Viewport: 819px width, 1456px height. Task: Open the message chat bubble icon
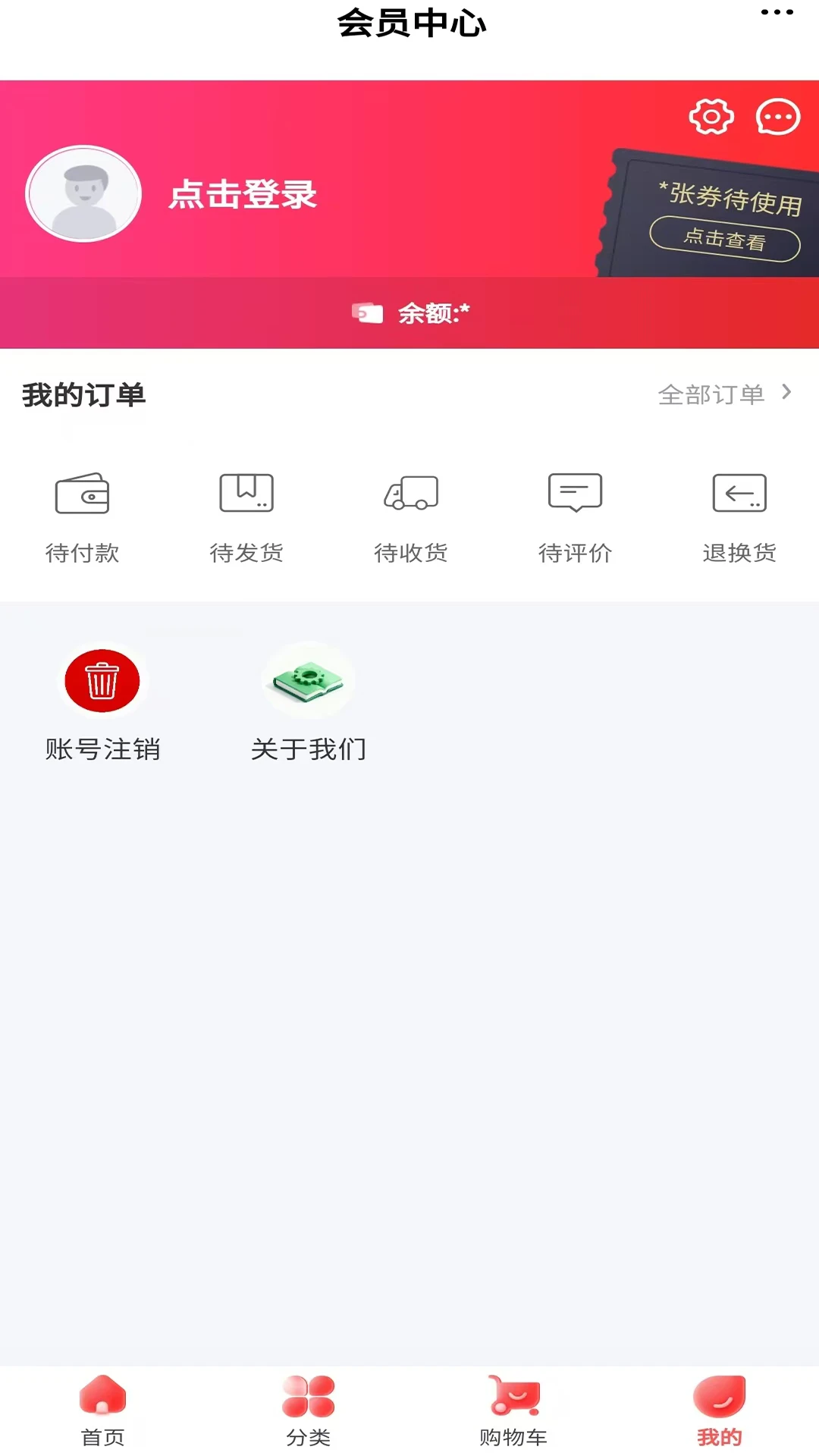click(778, 118)
